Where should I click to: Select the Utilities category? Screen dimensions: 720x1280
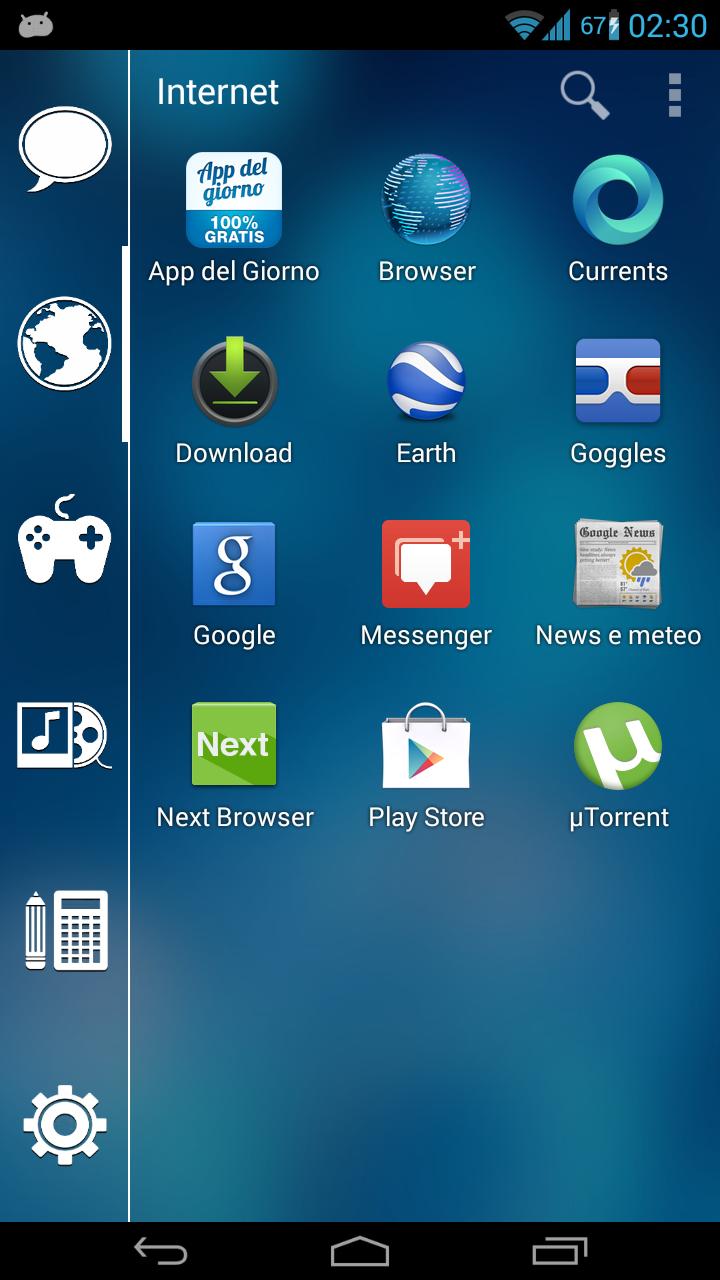pos(63,932)
